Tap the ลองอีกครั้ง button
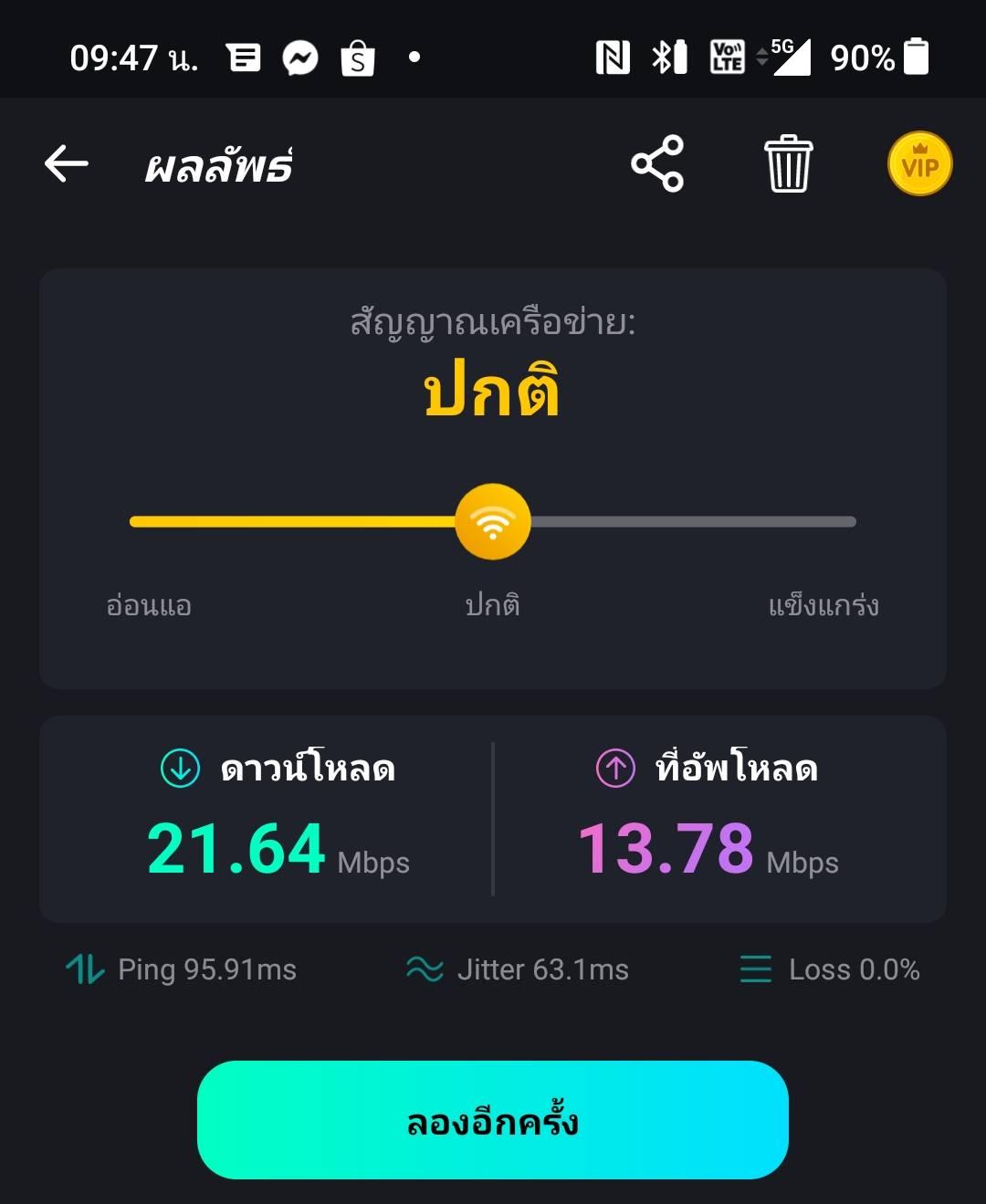The height and width of the screenshot is (1204, 986). click(493, 1120)
